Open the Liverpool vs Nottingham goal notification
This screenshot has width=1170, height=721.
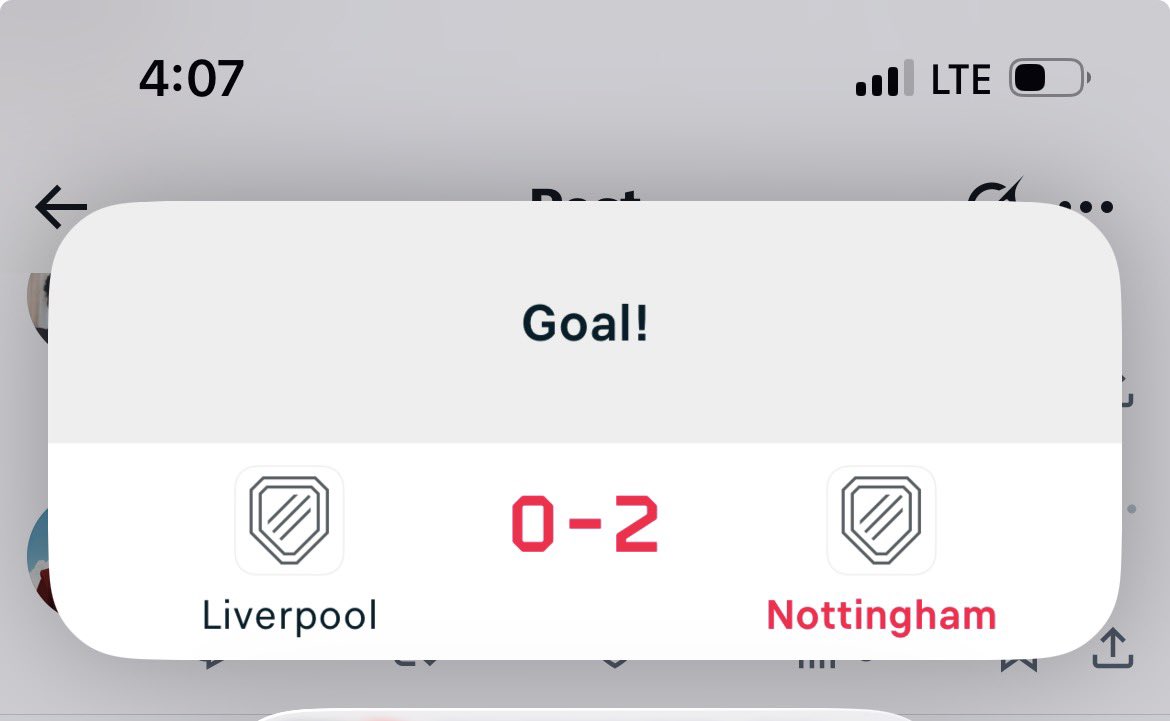point(585,430)
